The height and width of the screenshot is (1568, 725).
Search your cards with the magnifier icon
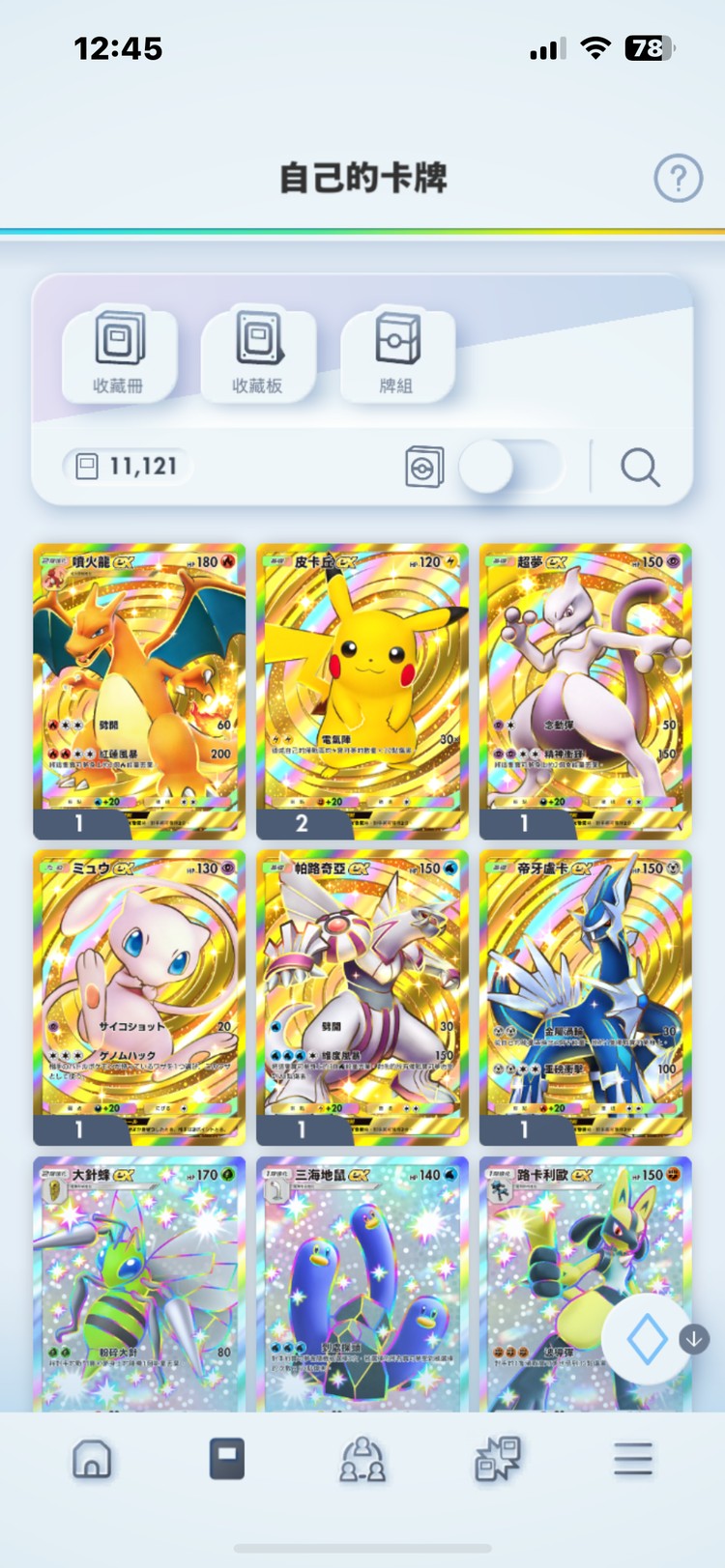pos(640,468)
